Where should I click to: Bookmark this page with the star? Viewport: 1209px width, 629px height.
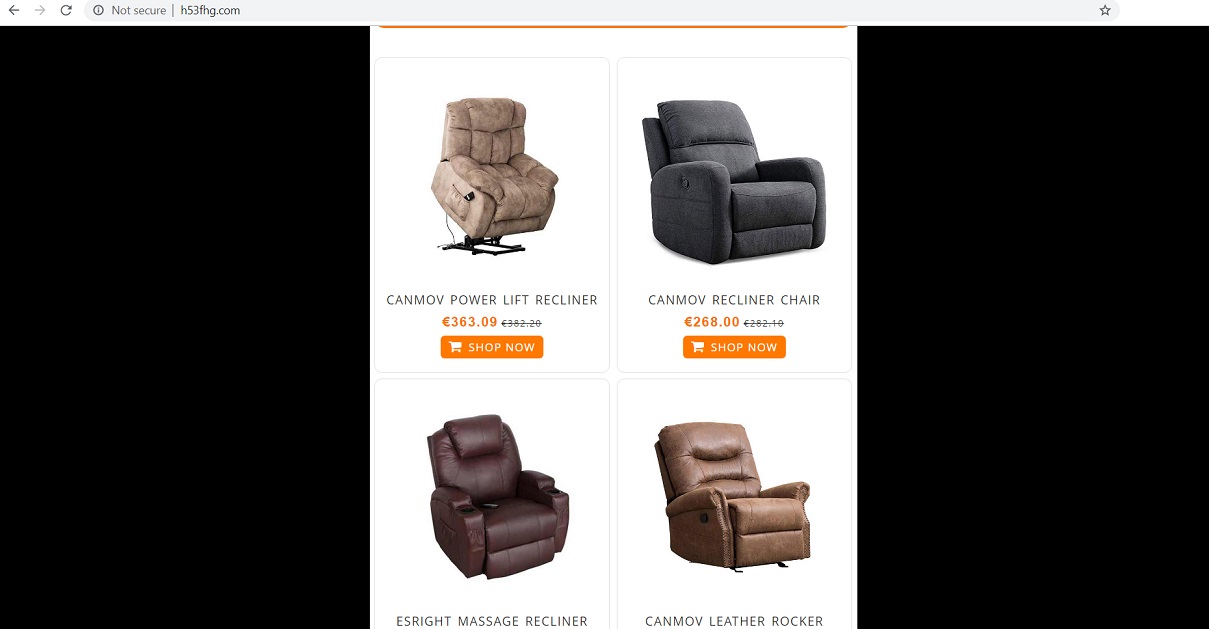tap(1105, 10)
